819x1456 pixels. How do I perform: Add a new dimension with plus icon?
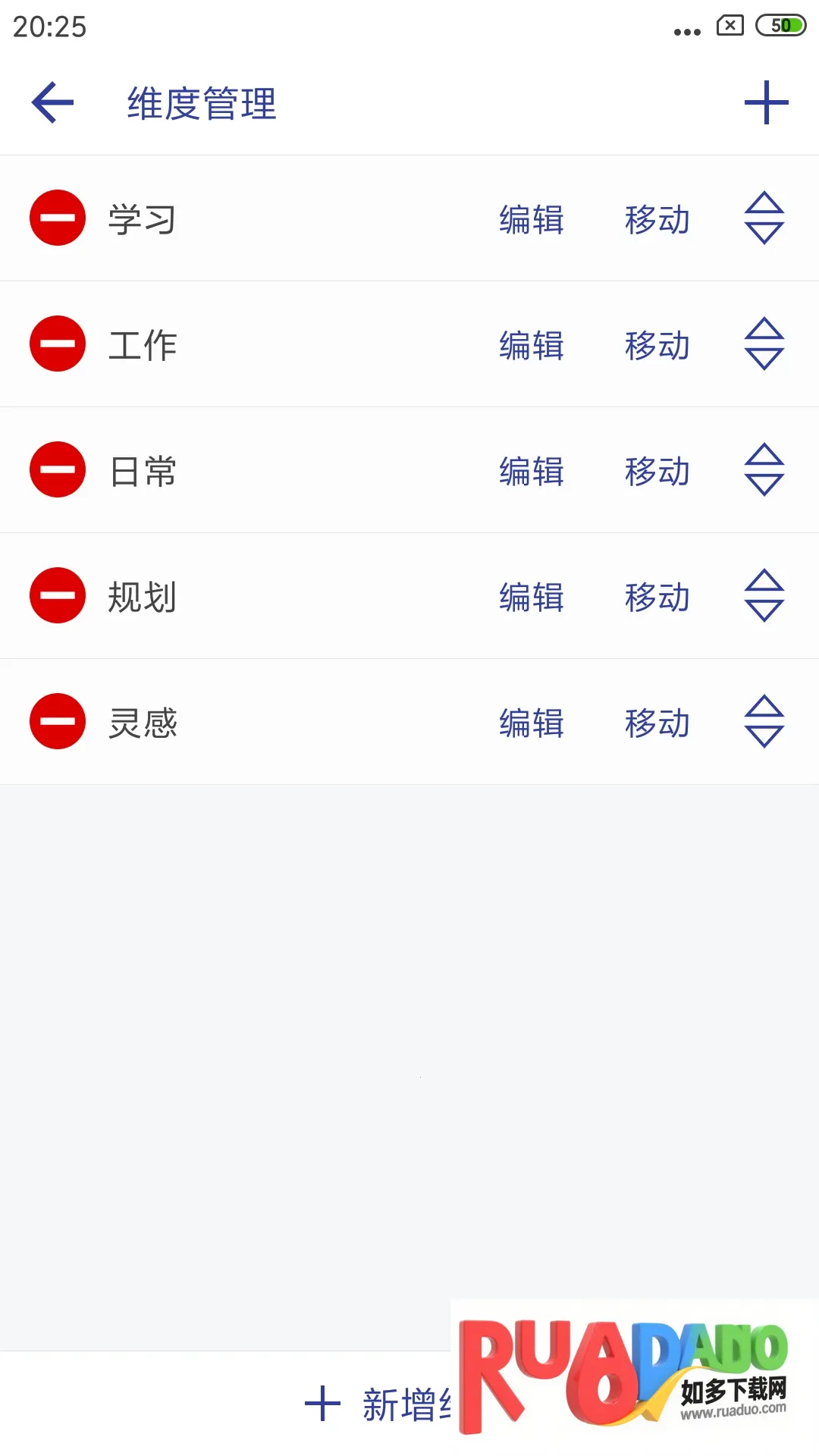pyautogui.click(x=766, y=102)
